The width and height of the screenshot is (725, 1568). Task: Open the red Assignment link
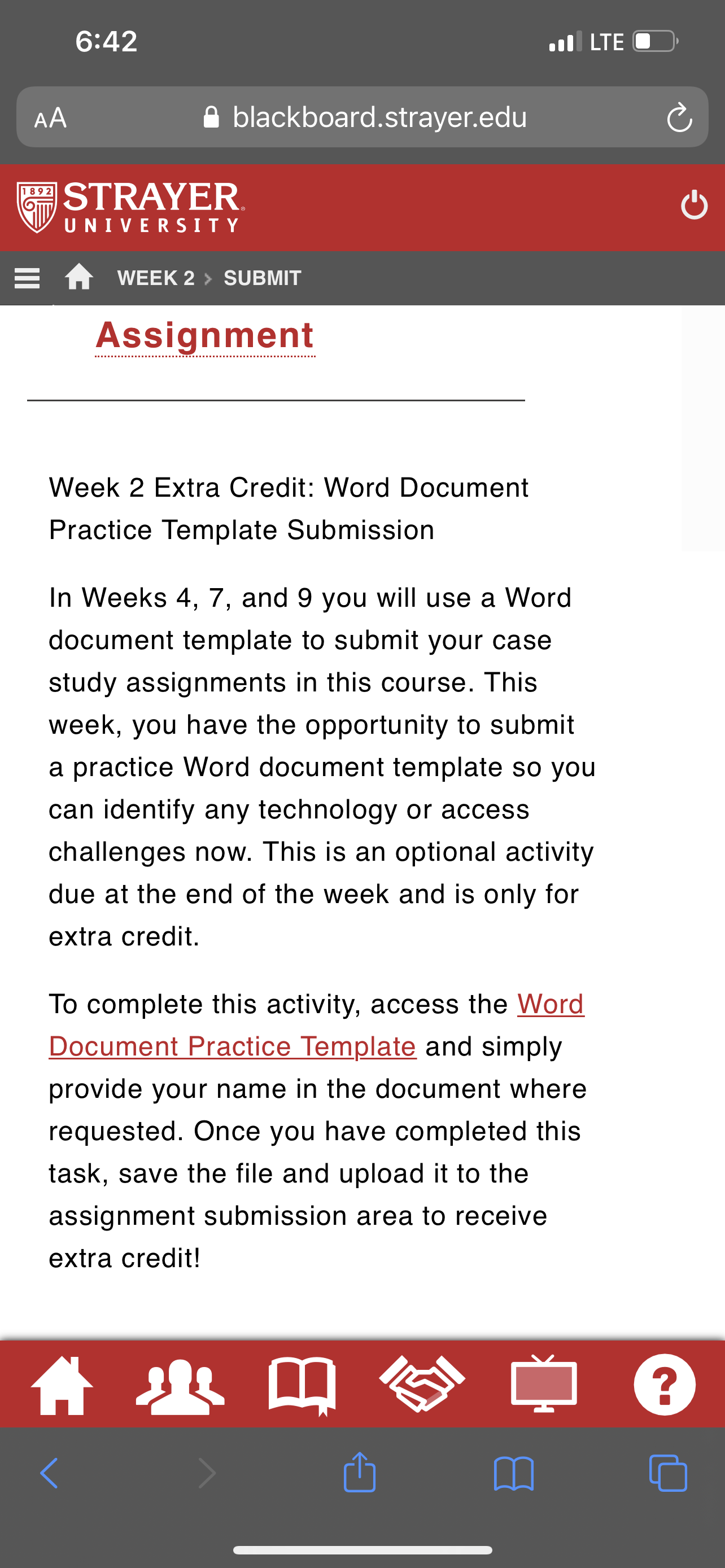click(x=204, y=335)
